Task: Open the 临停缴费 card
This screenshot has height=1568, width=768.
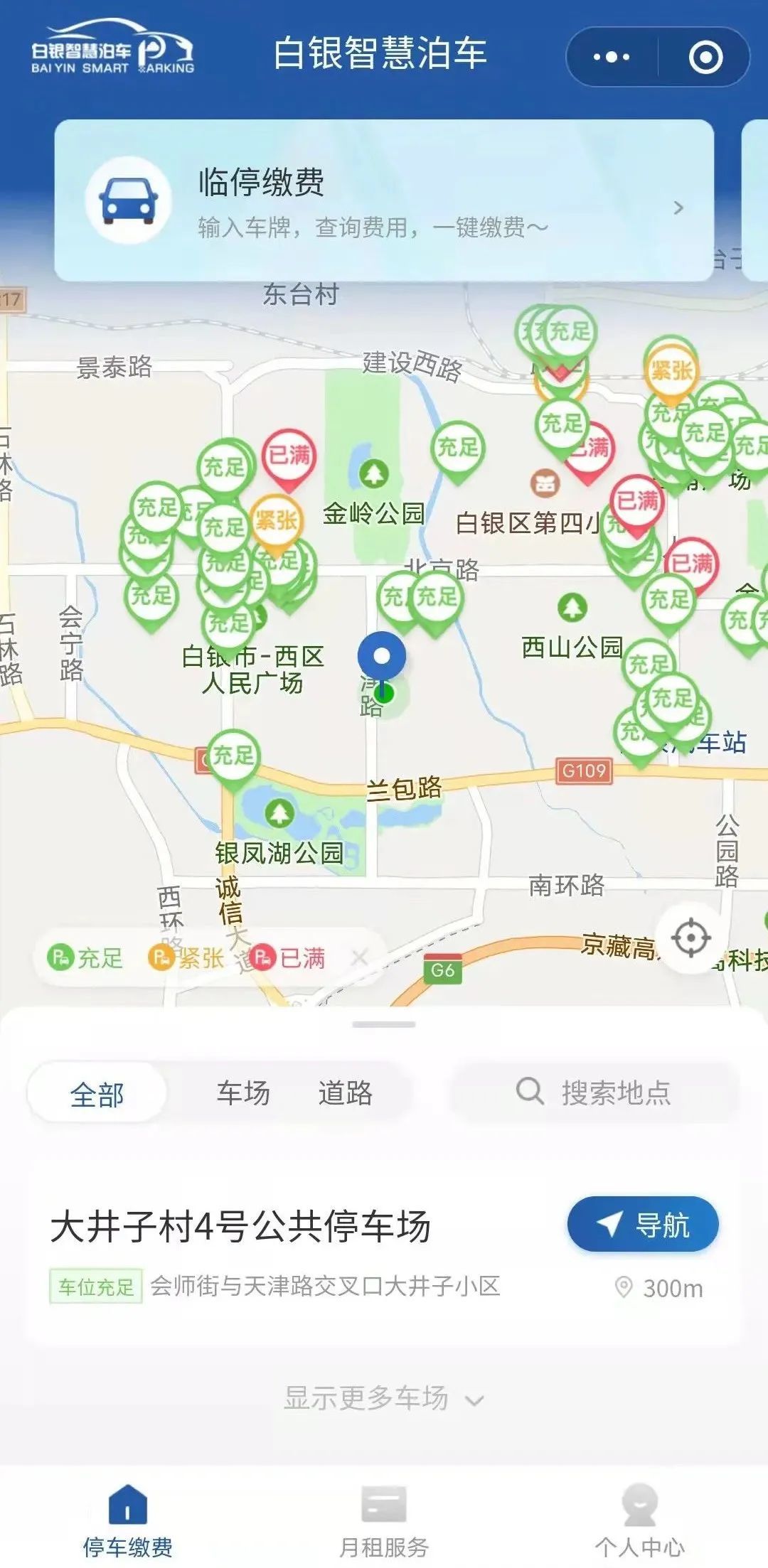Action: click(x=384, y=200)
